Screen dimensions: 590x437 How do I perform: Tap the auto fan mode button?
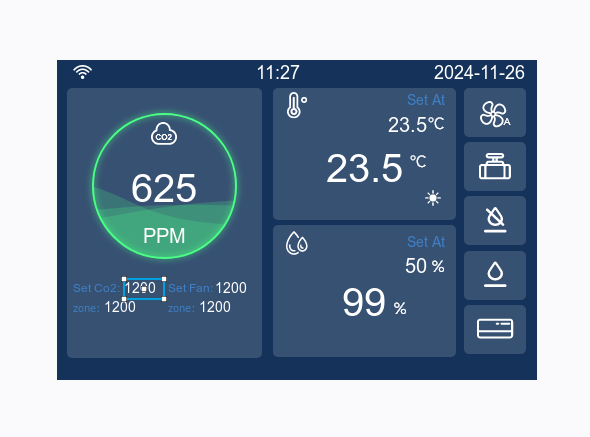click(x=495, y=113)
